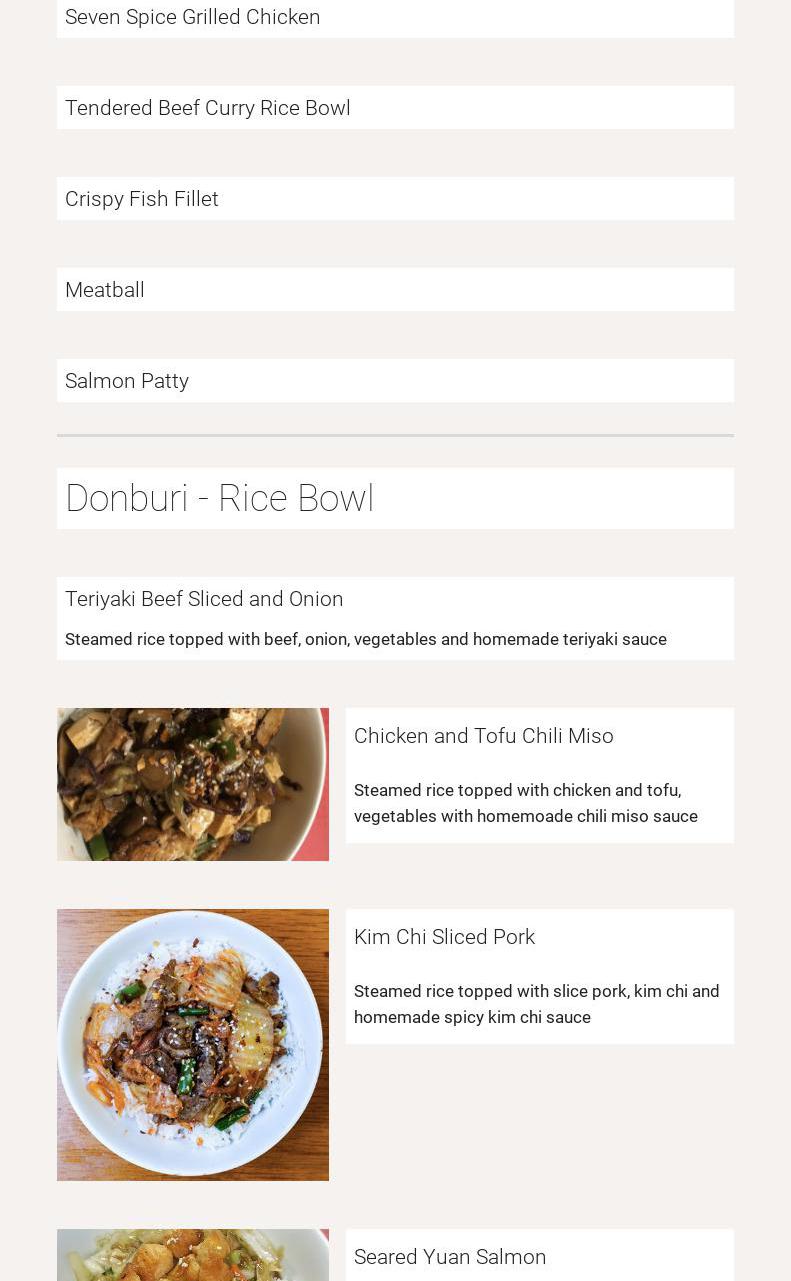The height and width of the screenshot is (1281, 791).
Task: Open the Chicken and Tofu Chili Miso dish
Action: point(484,736)
